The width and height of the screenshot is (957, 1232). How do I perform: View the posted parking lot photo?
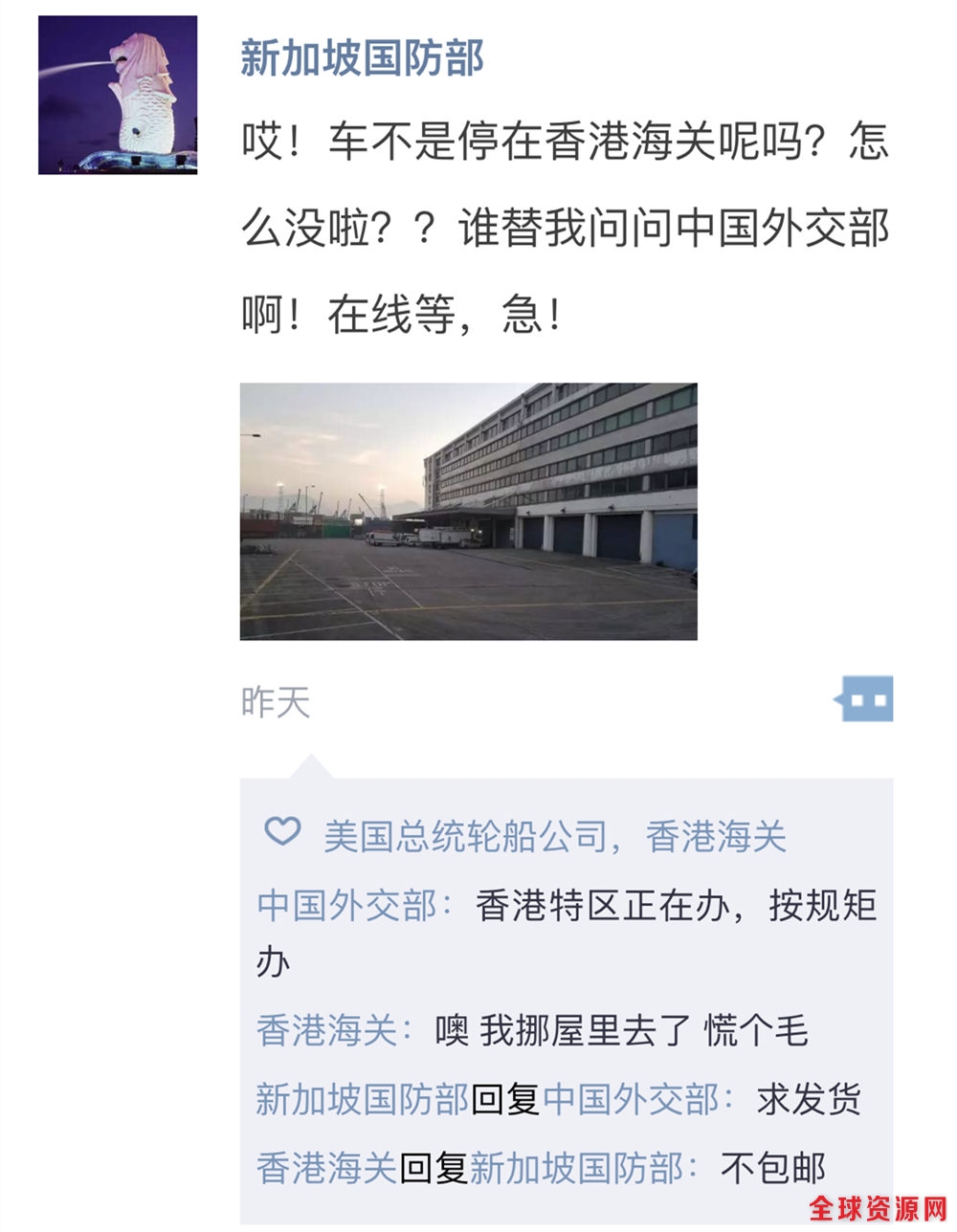pos(468,511)
